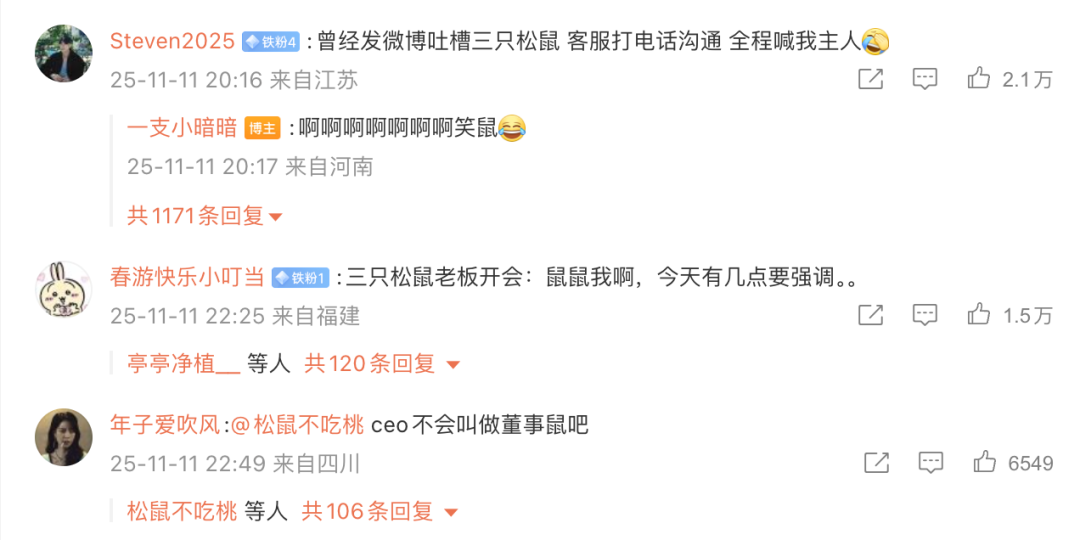Open Steven2025's profile avatar

(x=64, y=53)
